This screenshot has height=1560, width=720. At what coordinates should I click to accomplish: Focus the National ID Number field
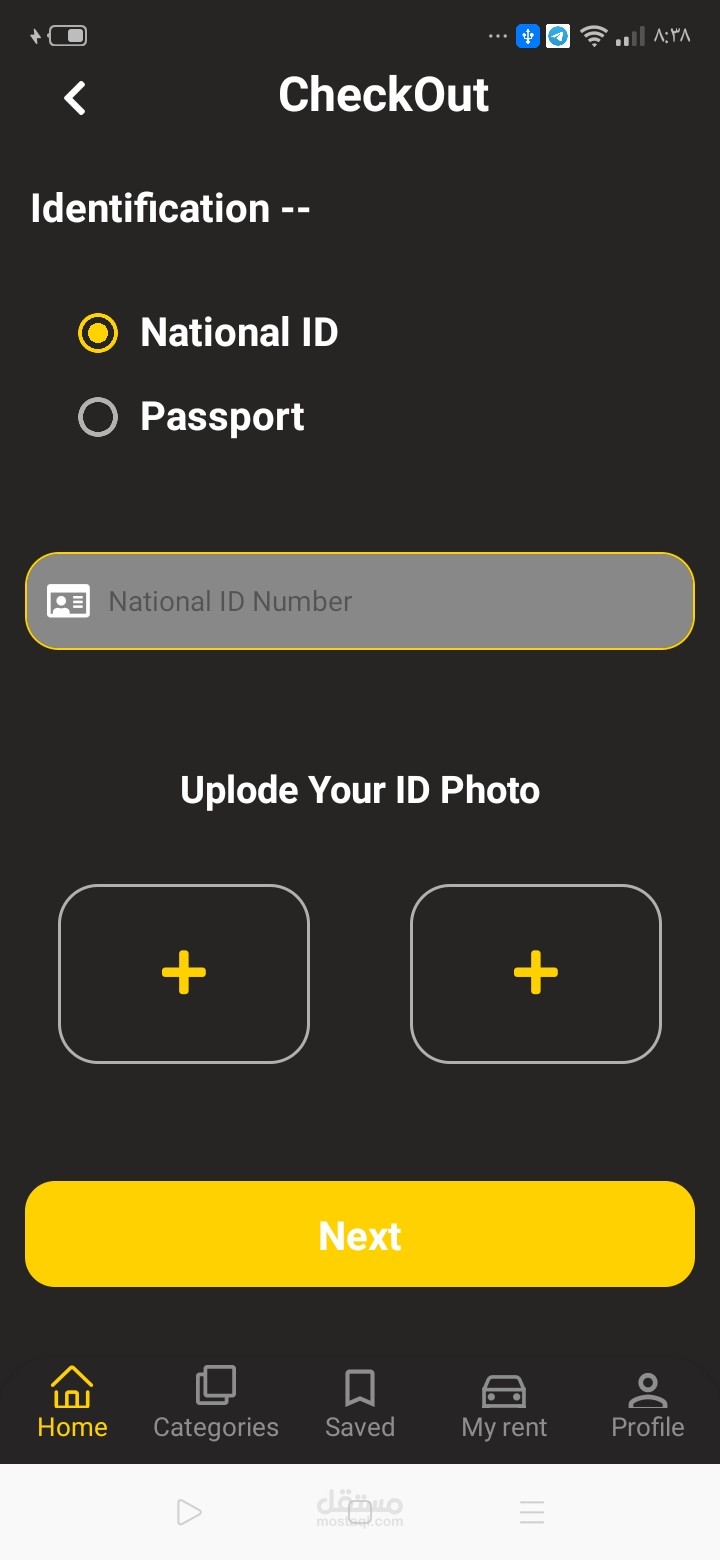pos(360,601)
